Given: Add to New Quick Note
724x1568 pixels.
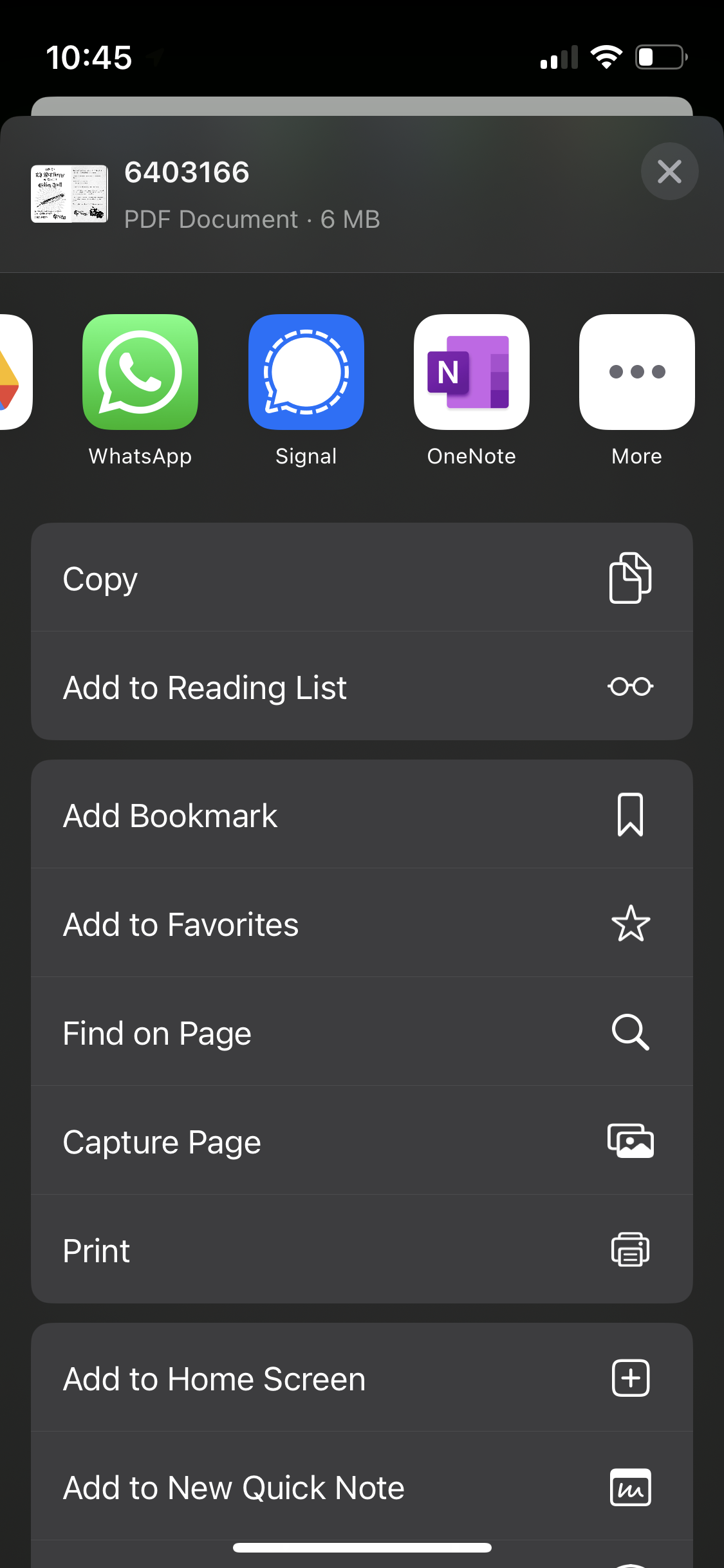Looking at the screenshot, I should click(x=362, y=1487).
